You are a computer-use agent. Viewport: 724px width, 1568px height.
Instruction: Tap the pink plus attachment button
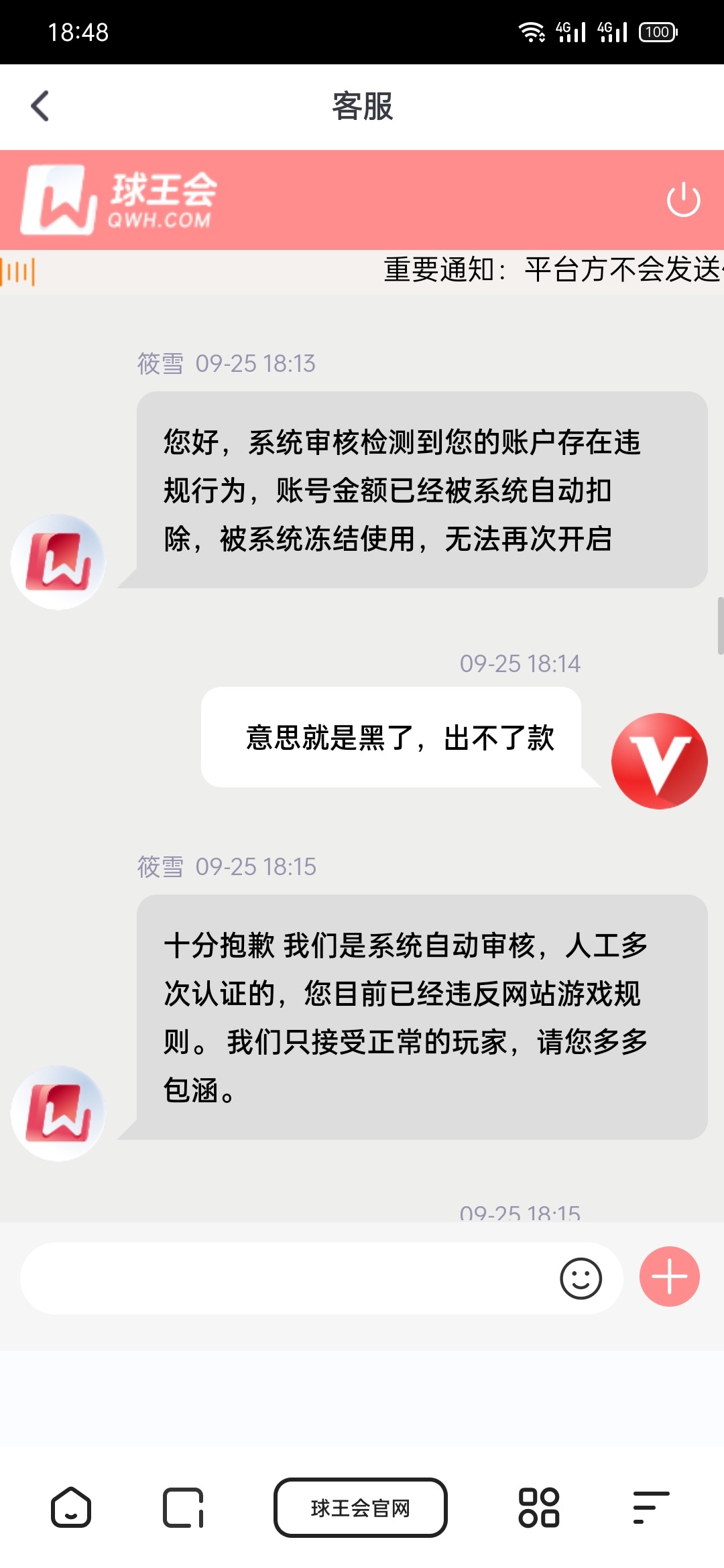(x=668, y=1277)
